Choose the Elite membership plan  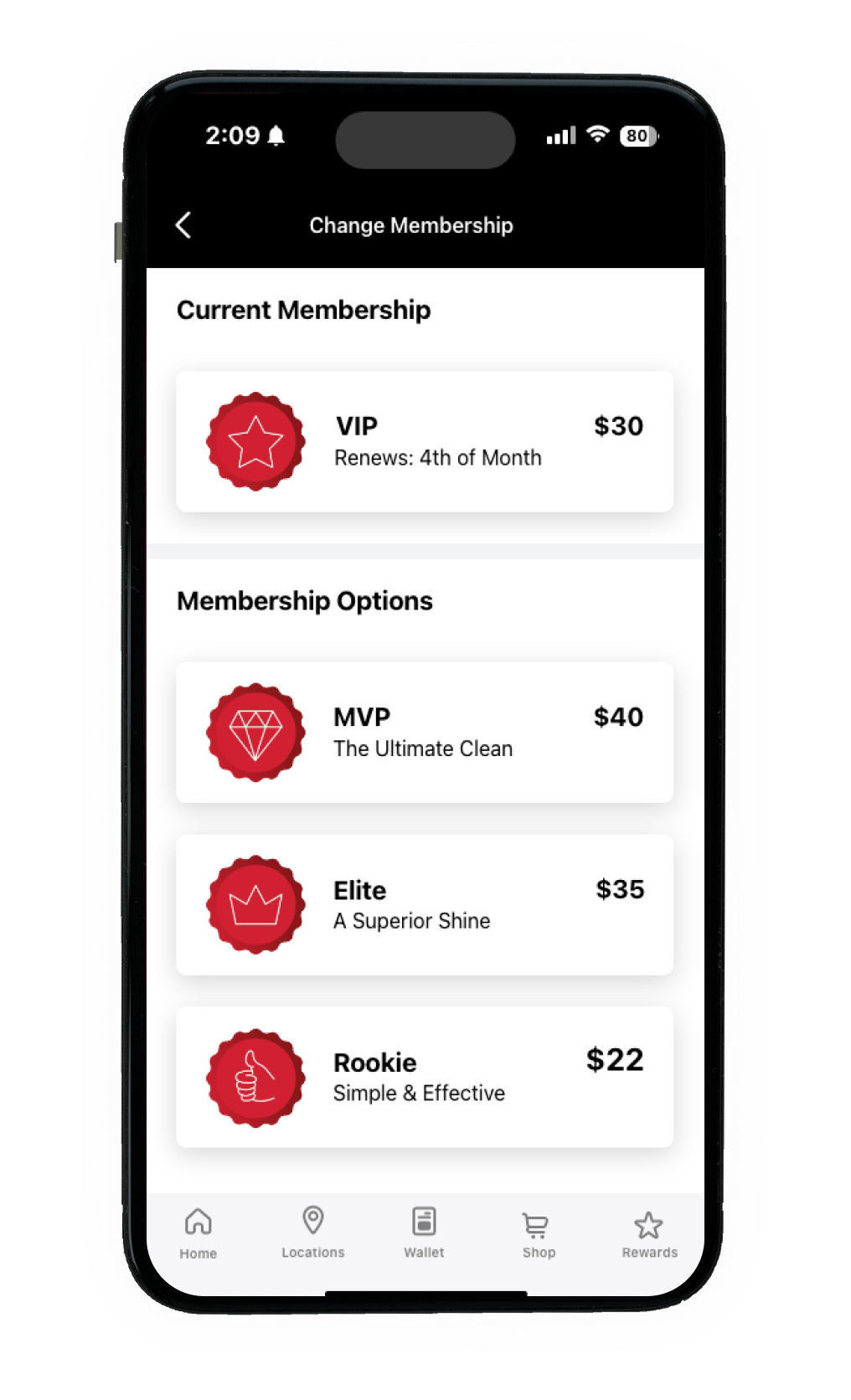point(425,905)
